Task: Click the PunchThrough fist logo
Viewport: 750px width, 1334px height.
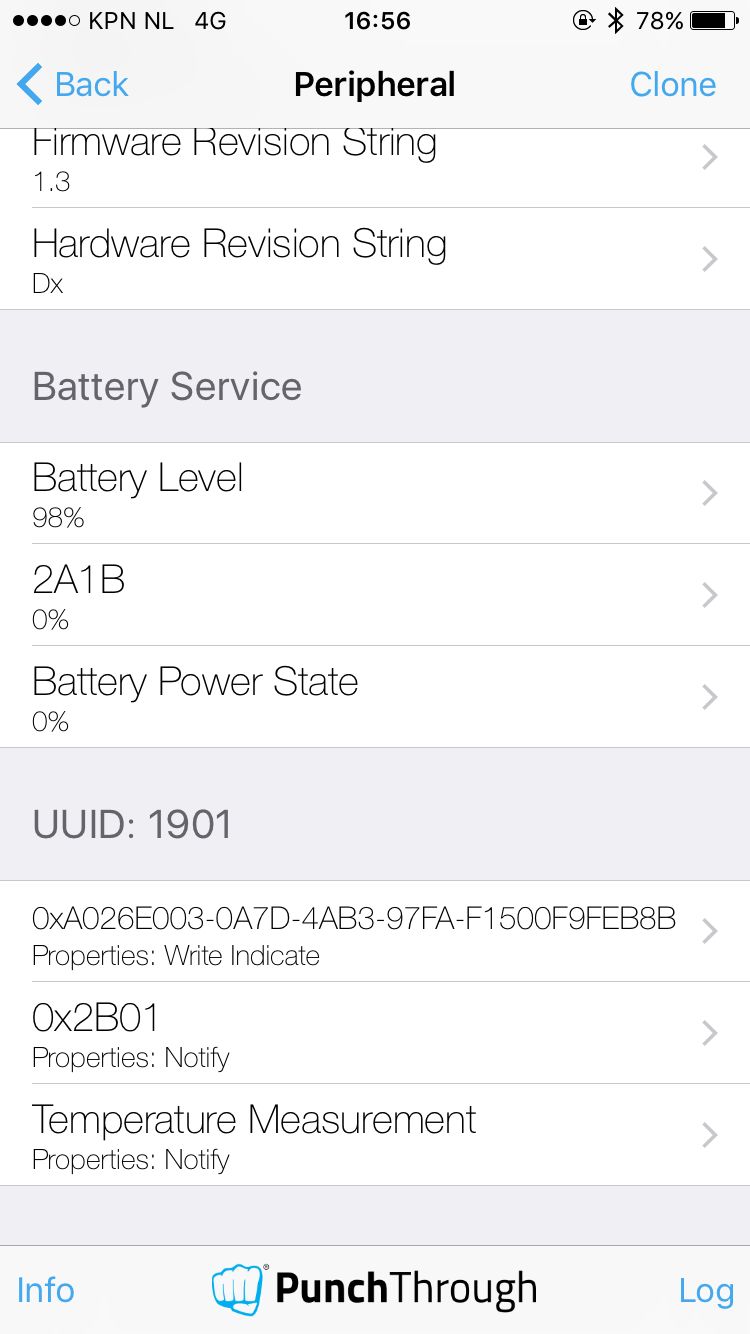Action: [238, 1290]
